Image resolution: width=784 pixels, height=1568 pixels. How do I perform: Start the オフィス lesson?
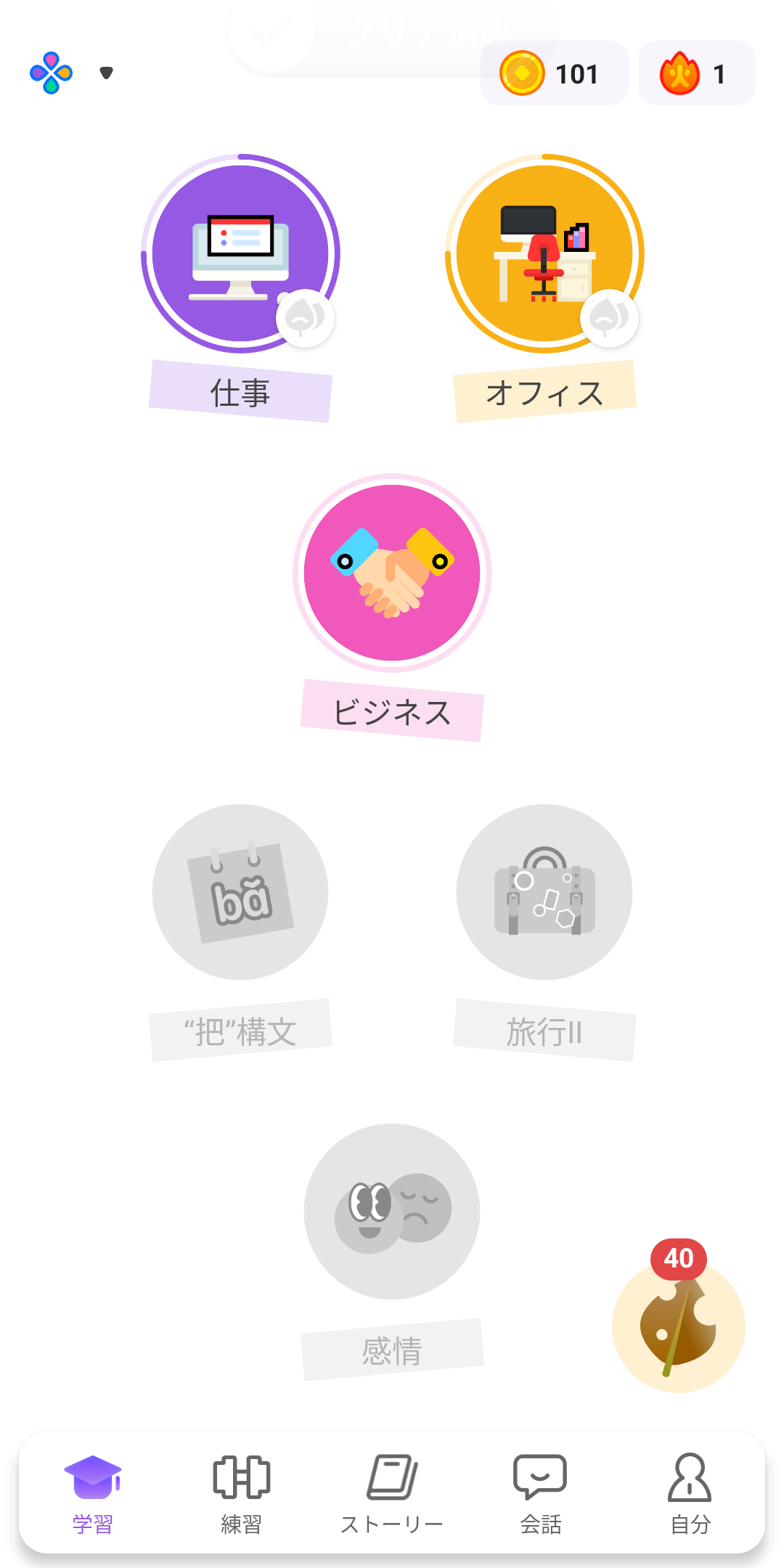click(x=544, y=253)
